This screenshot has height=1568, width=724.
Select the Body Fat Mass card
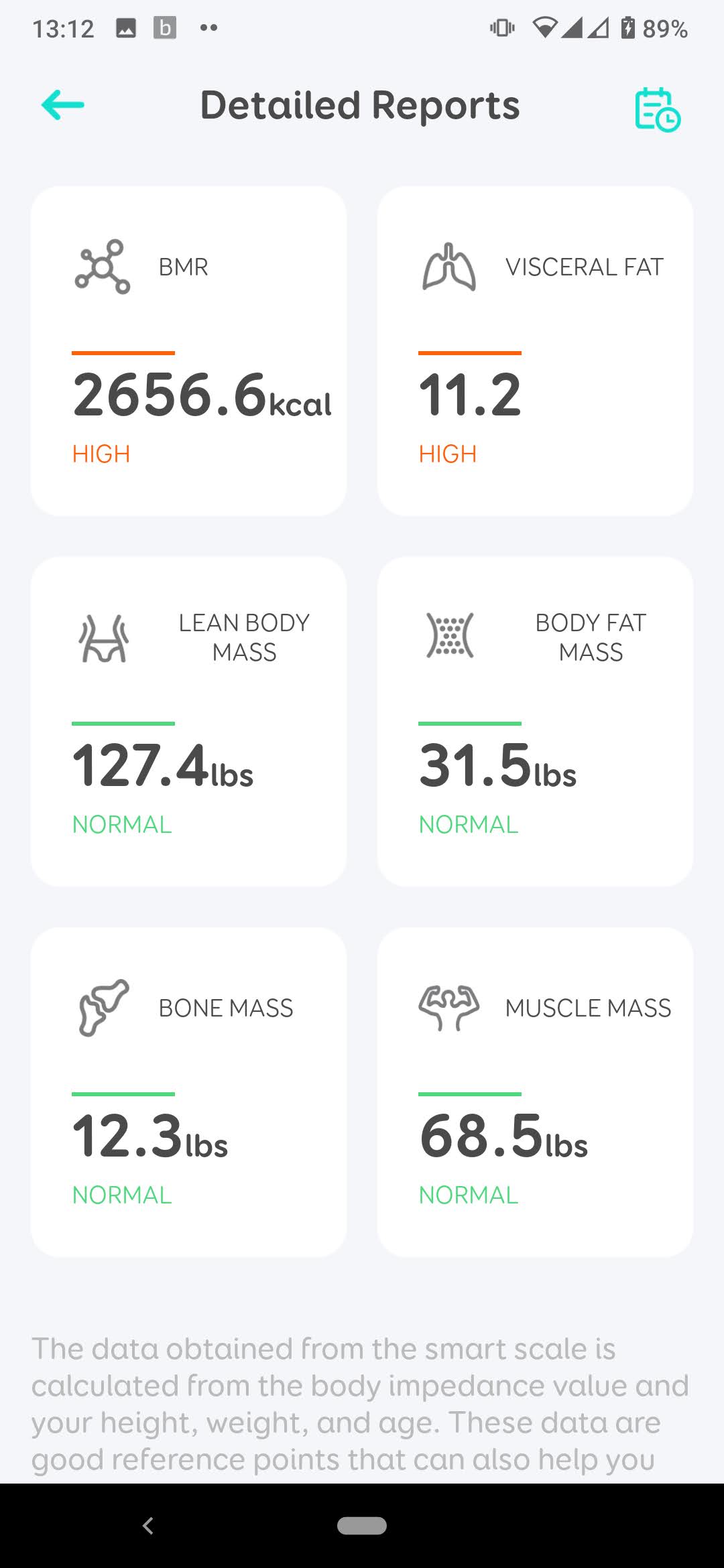(534, 721)
